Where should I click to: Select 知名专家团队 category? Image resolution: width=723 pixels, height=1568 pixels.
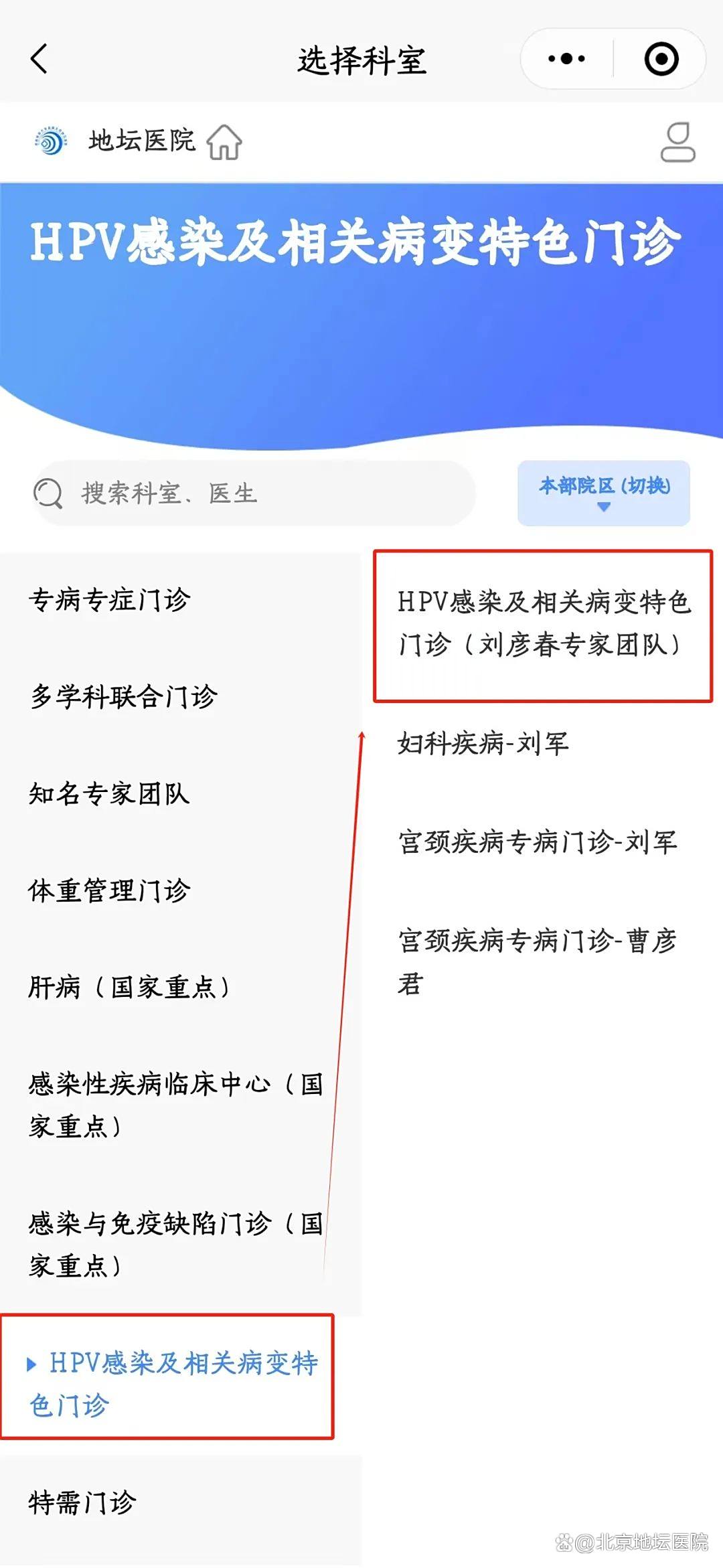click(110, 794)
